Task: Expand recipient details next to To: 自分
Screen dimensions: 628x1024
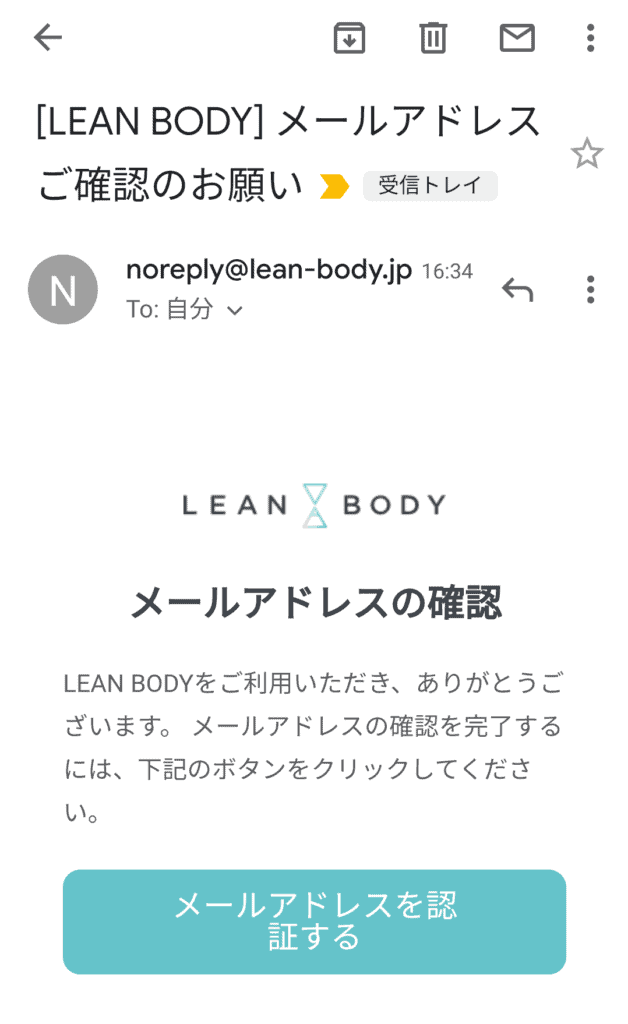Action: pyautogui.click(x=234, y=310)
